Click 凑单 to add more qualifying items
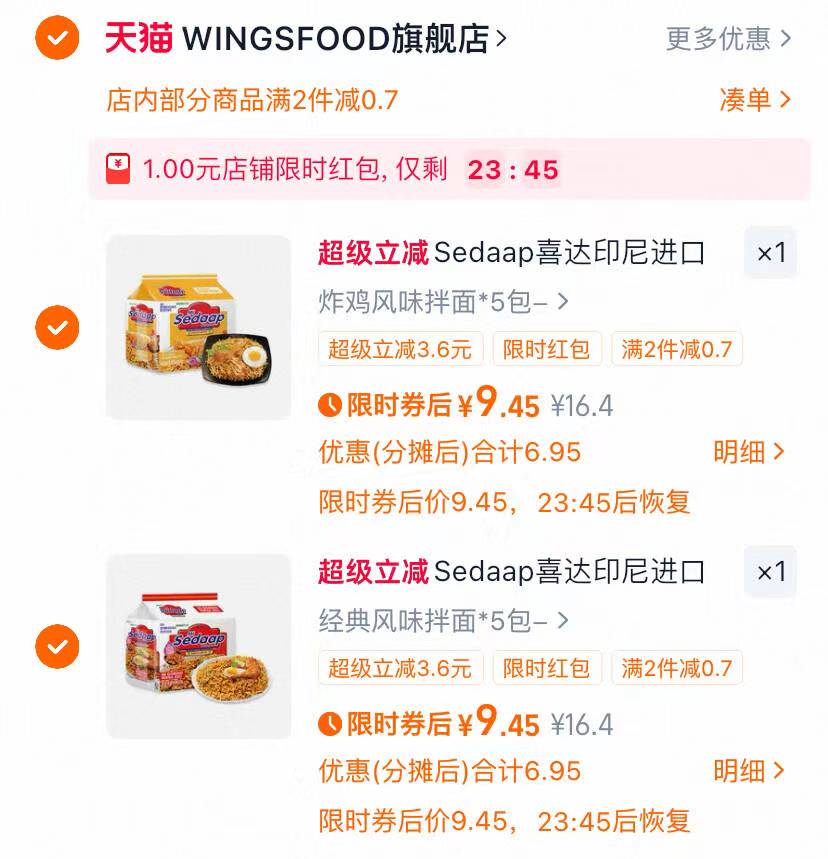This screenshot has height=859, width=828. tap(753, 101)
